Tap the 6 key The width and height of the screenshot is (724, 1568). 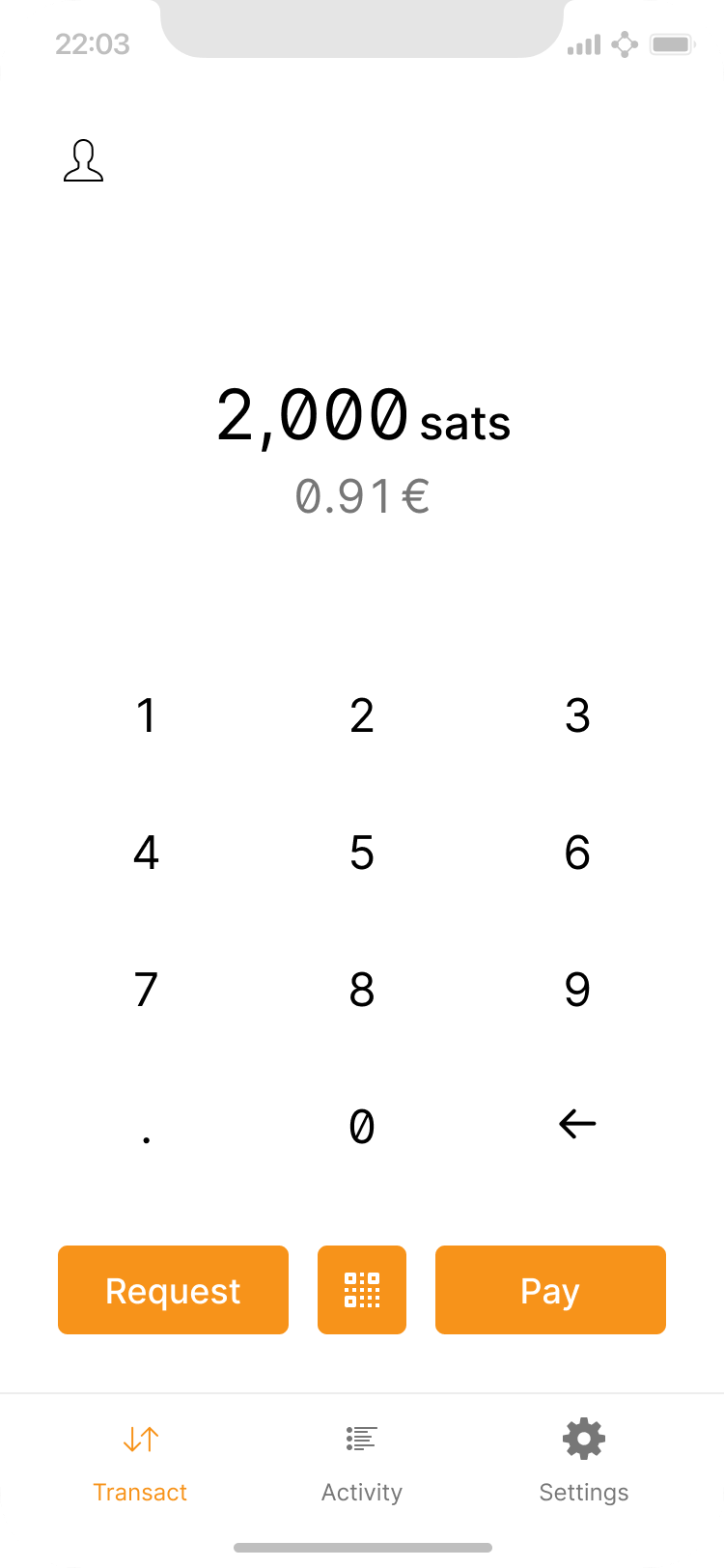tap(577, 854)
